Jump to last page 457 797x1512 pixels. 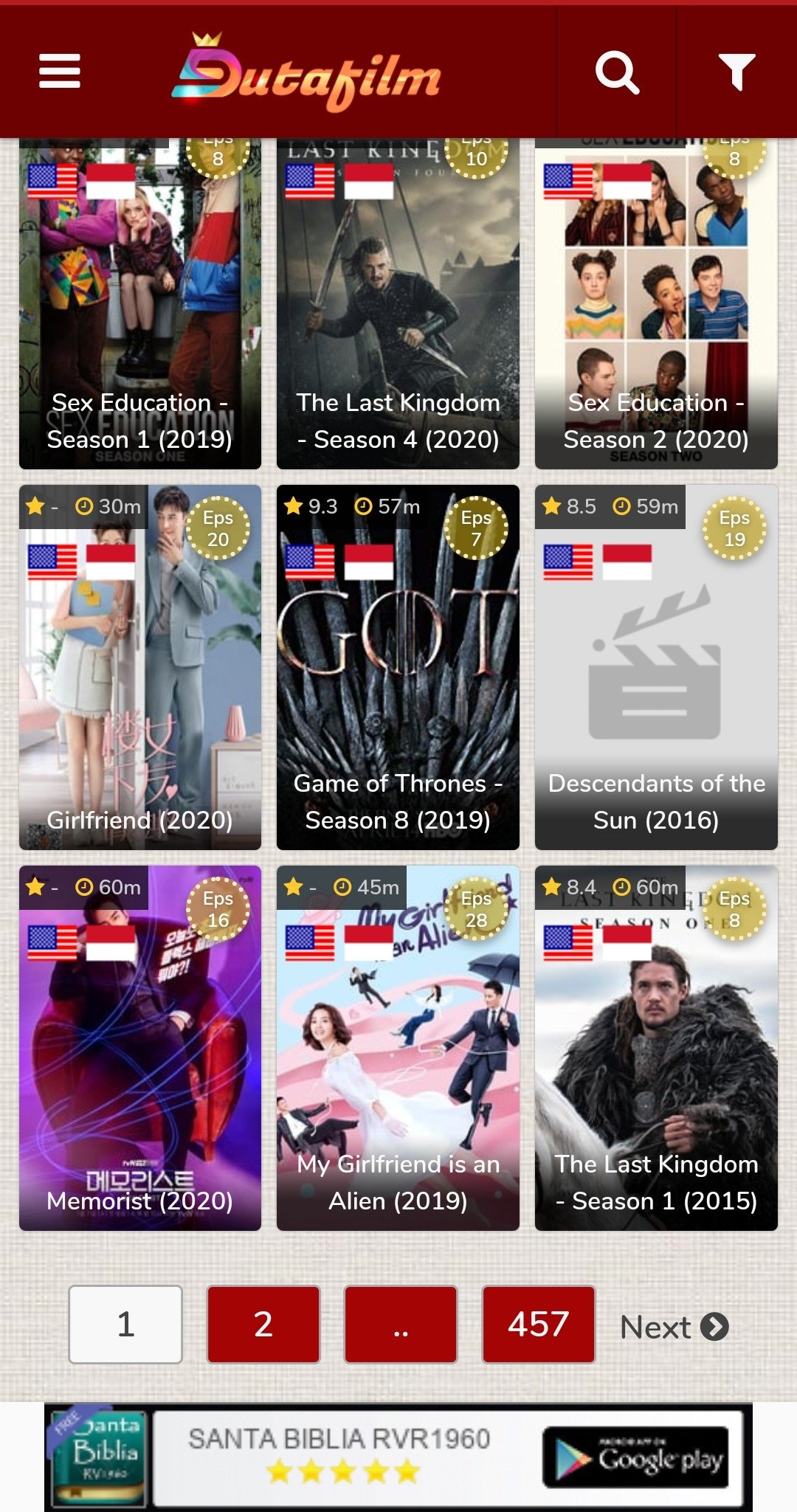[538, 1325]
